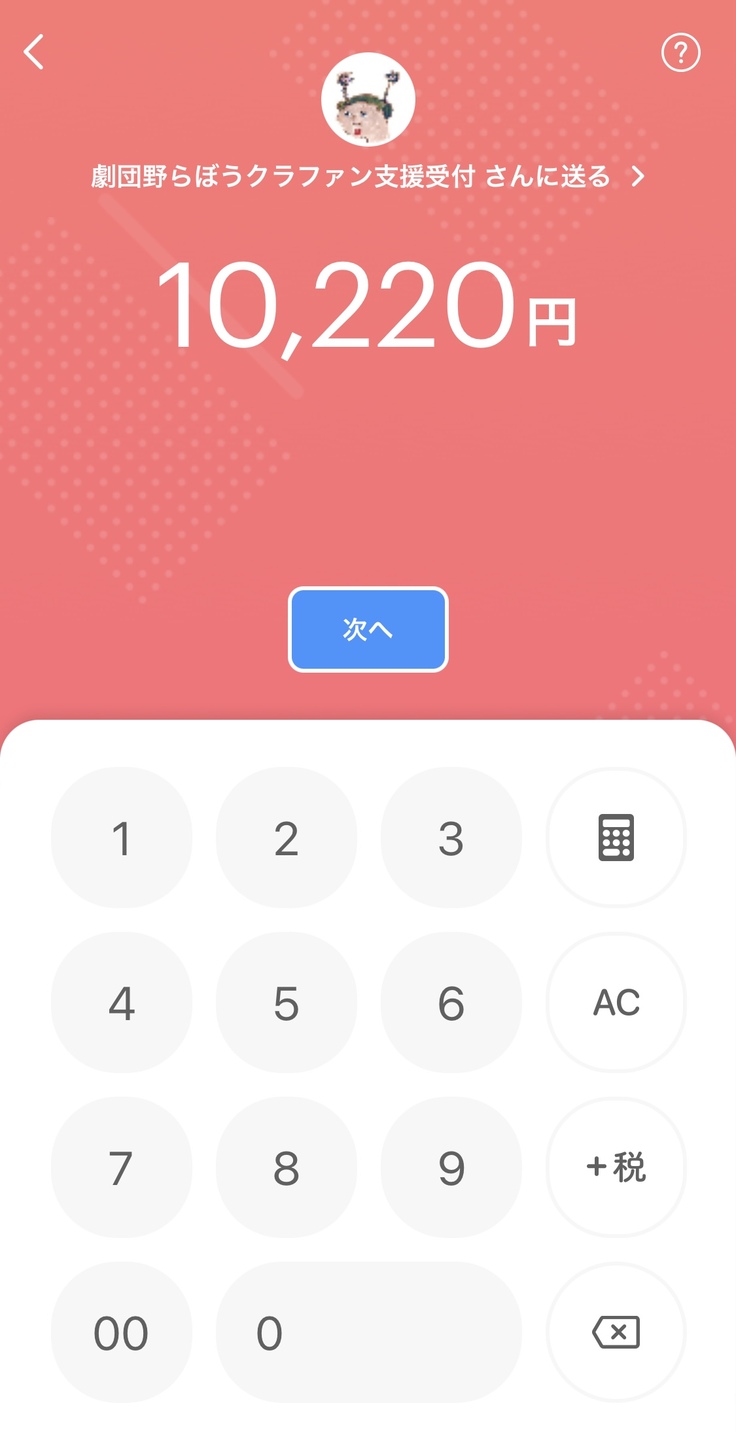
Task: Enter digit 6 on the keypad
Action: (x=451, y=1003)
